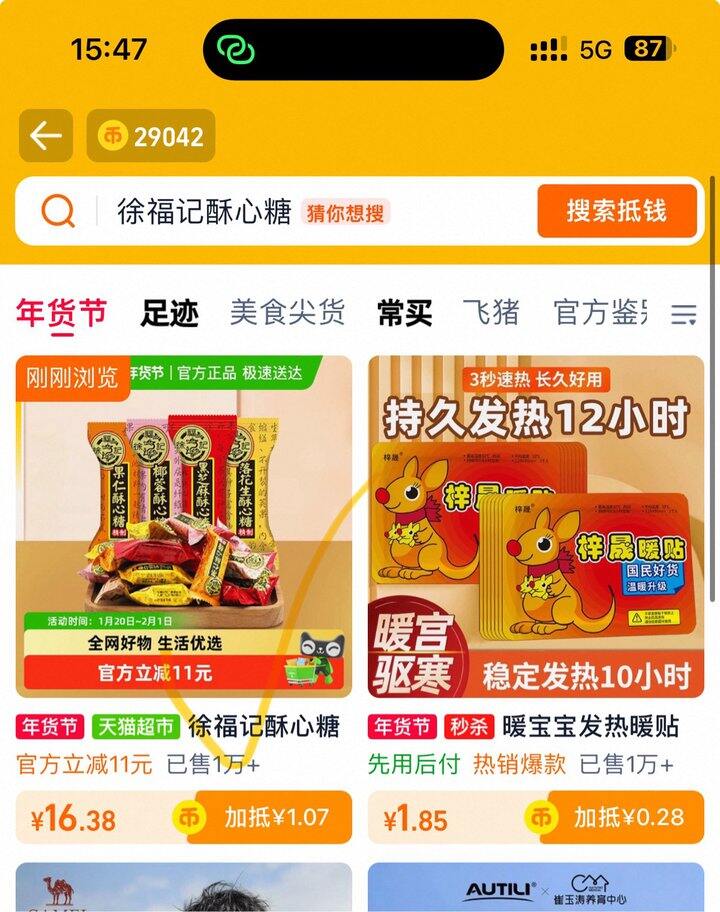Open the category list icon right of tabs
Image resolution: width=720 pixels, height=912 pixels.
[685, 312]
